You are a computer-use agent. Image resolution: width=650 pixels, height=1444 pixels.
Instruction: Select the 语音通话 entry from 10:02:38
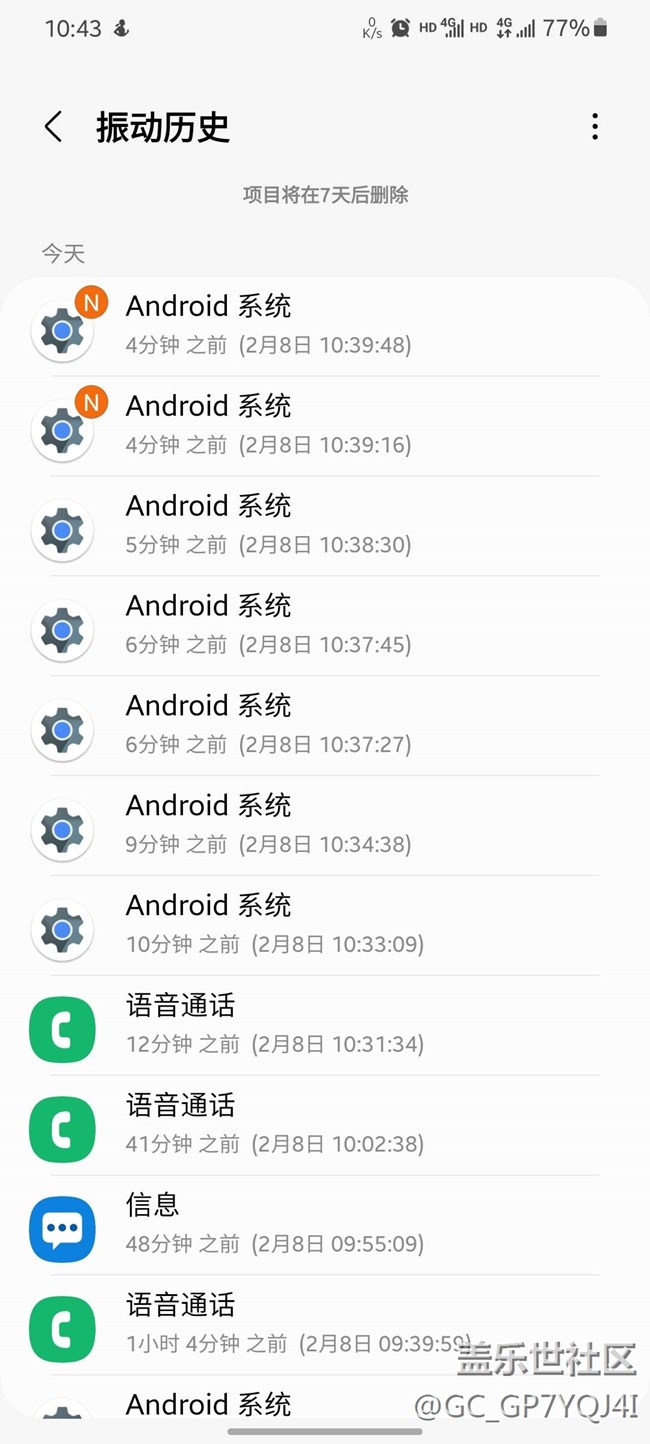pyautogui.click(x=325, y=1126)
